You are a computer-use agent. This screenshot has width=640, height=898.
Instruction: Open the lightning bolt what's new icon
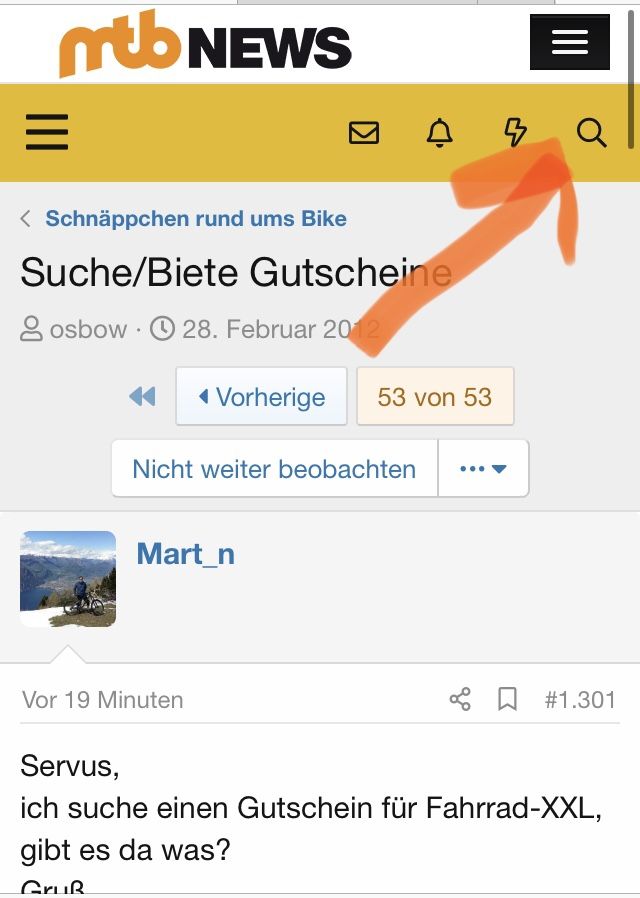(x=515, y=132)
